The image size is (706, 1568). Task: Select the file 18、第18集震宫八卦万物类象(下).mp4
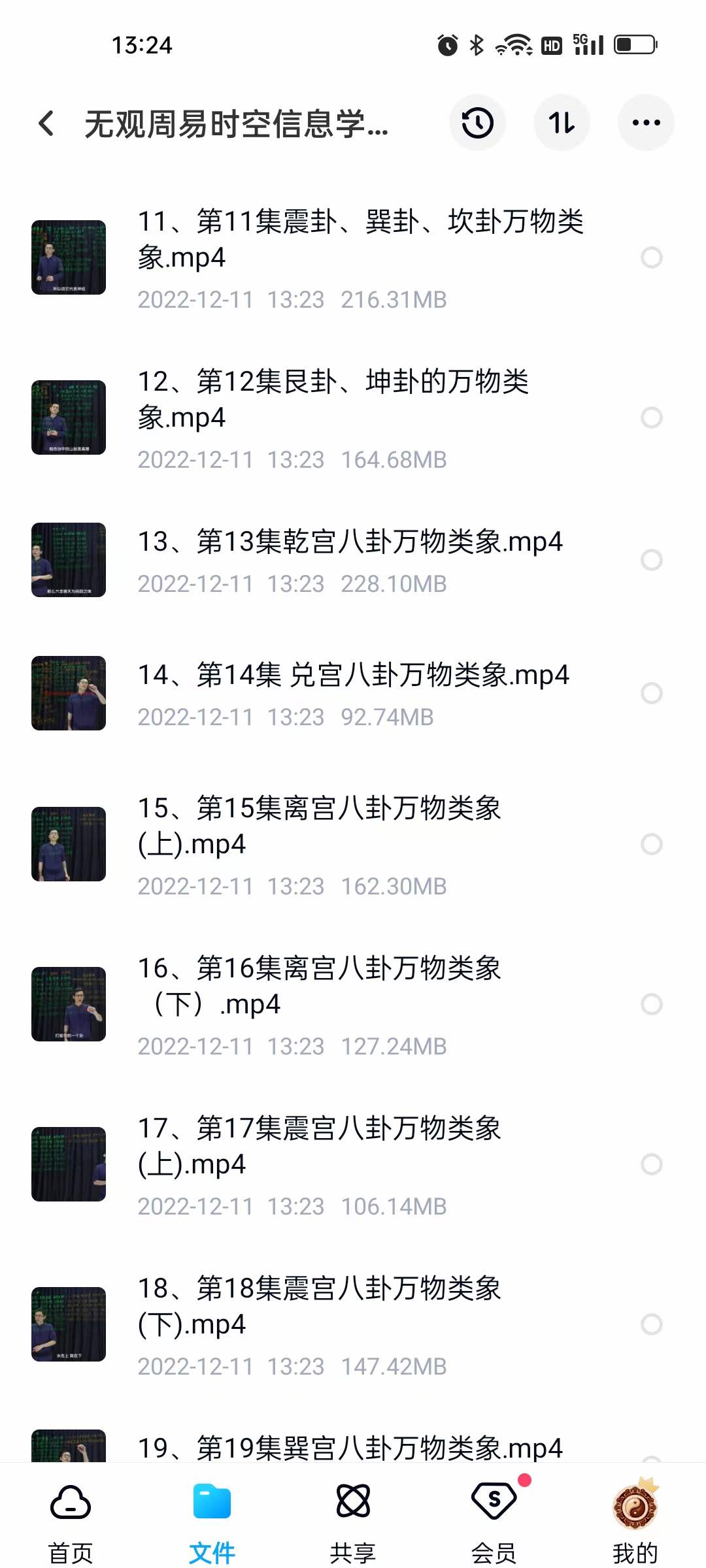652,1324
